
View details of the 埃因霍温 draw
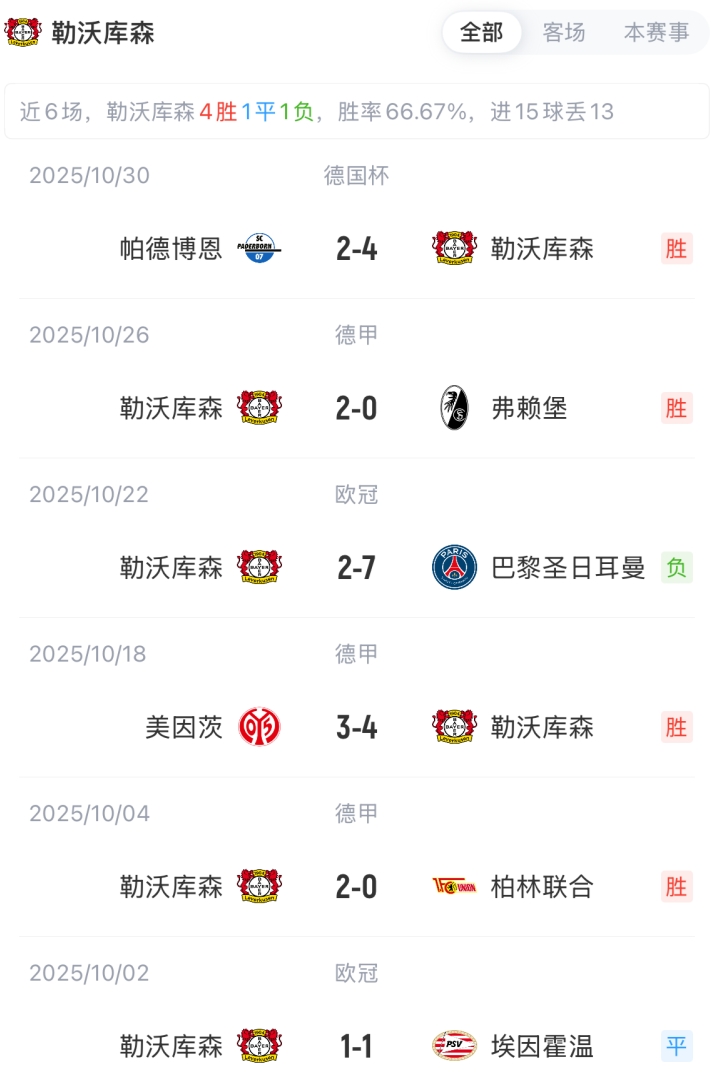[x=357, y=1046]
